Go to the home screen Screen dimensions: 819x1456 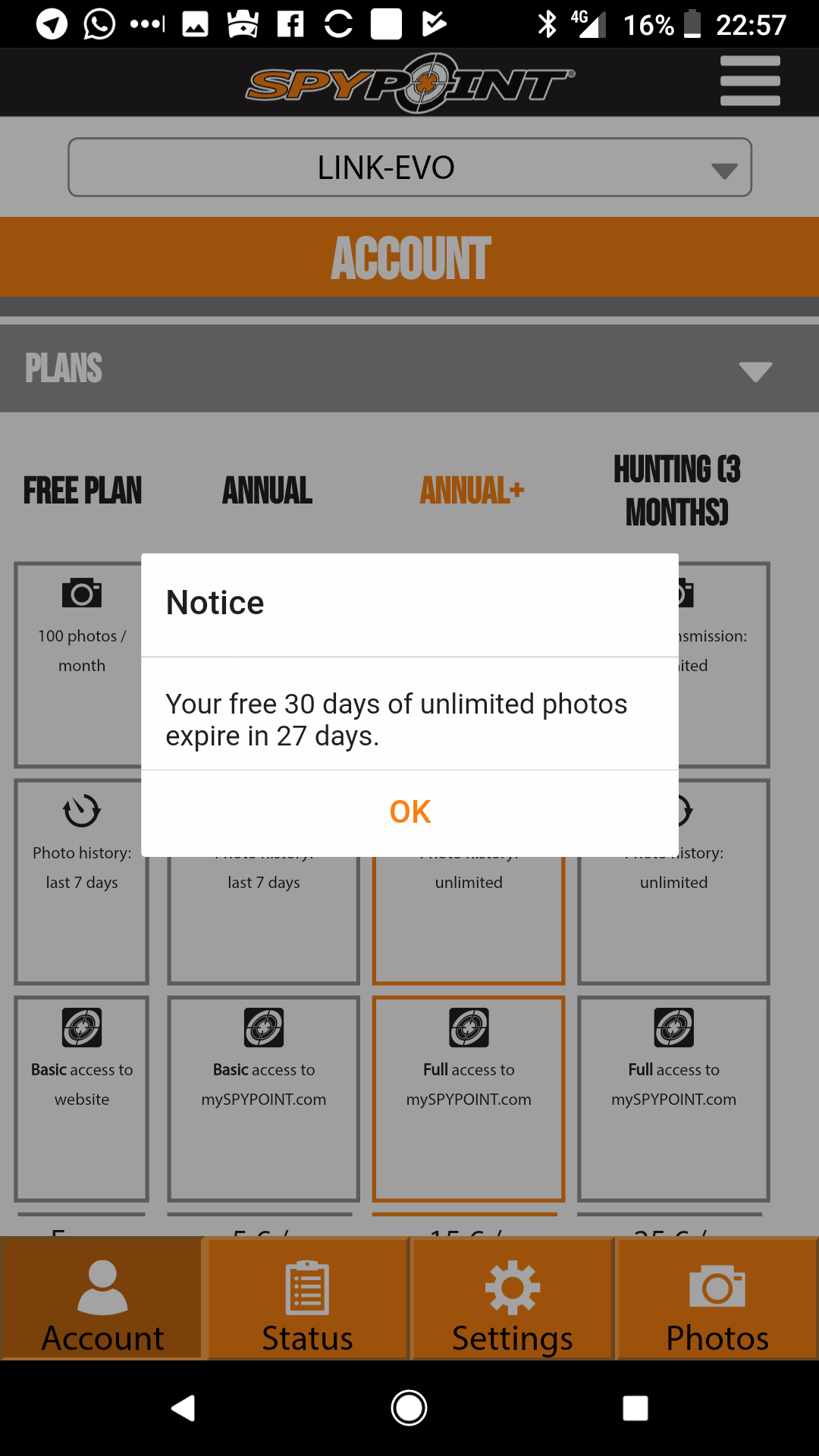click(409, 1408)
